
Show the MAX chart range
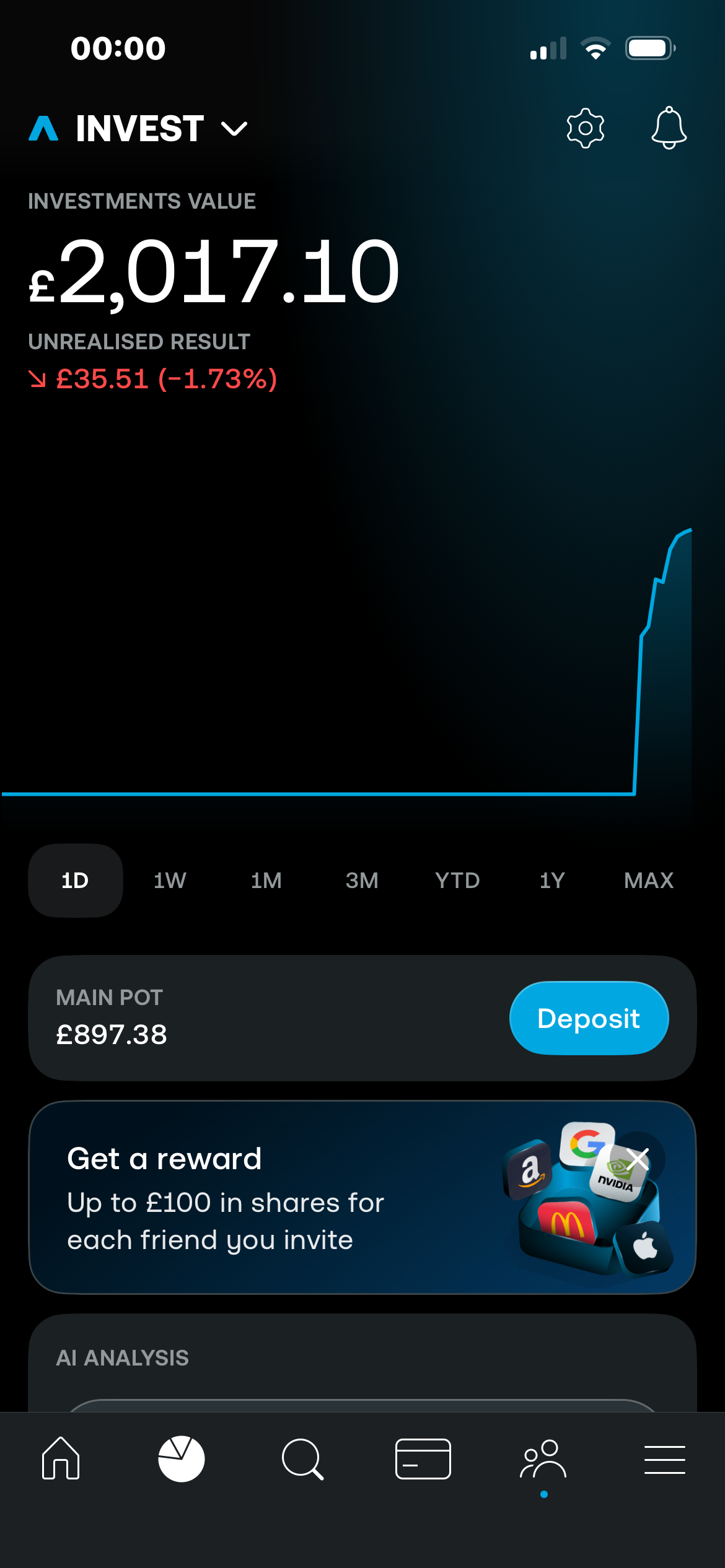pyautogui.click(x=648, y=880)
